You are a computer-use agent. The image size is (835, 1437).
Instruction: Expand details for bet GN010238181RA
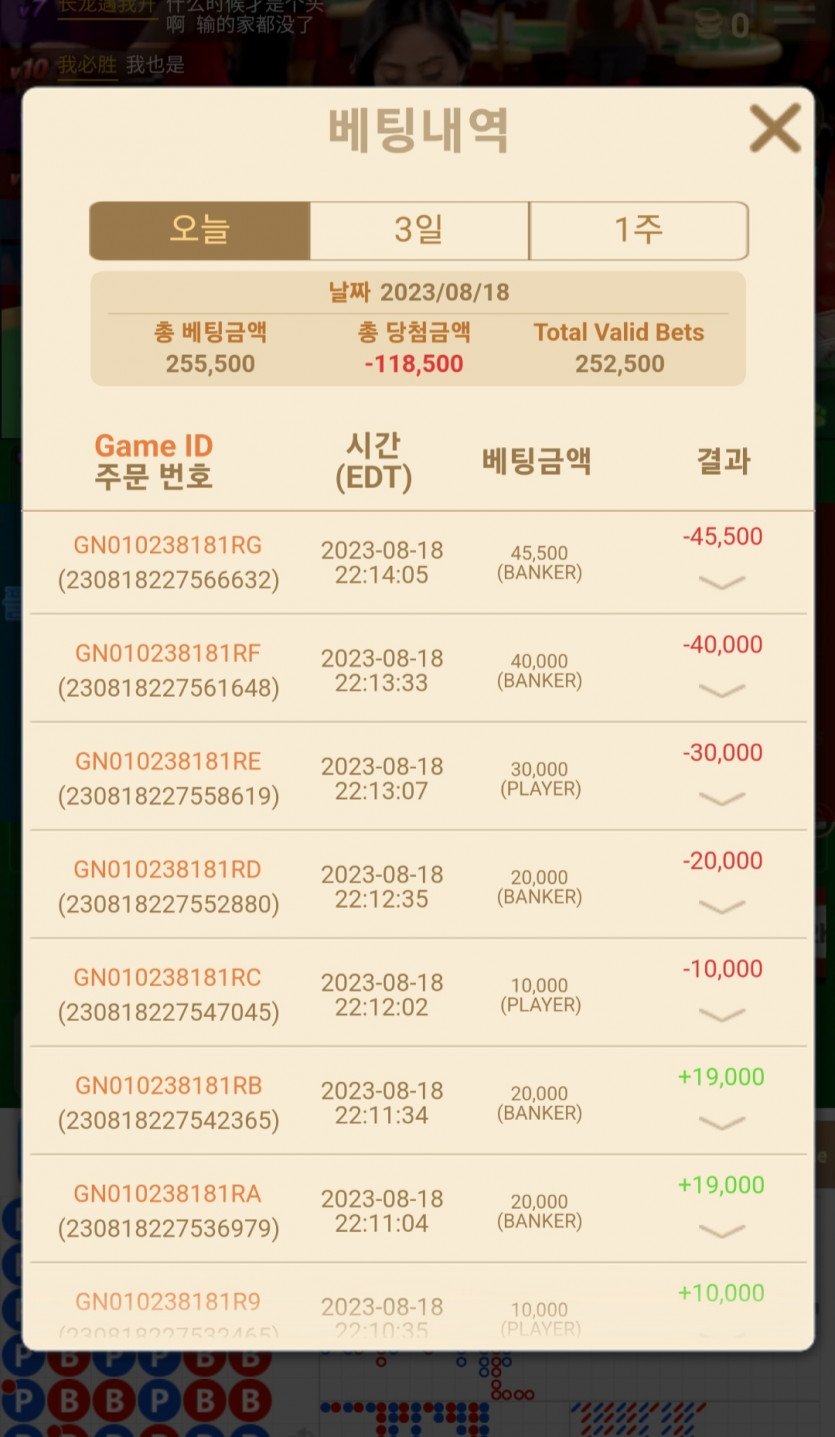722,1231
